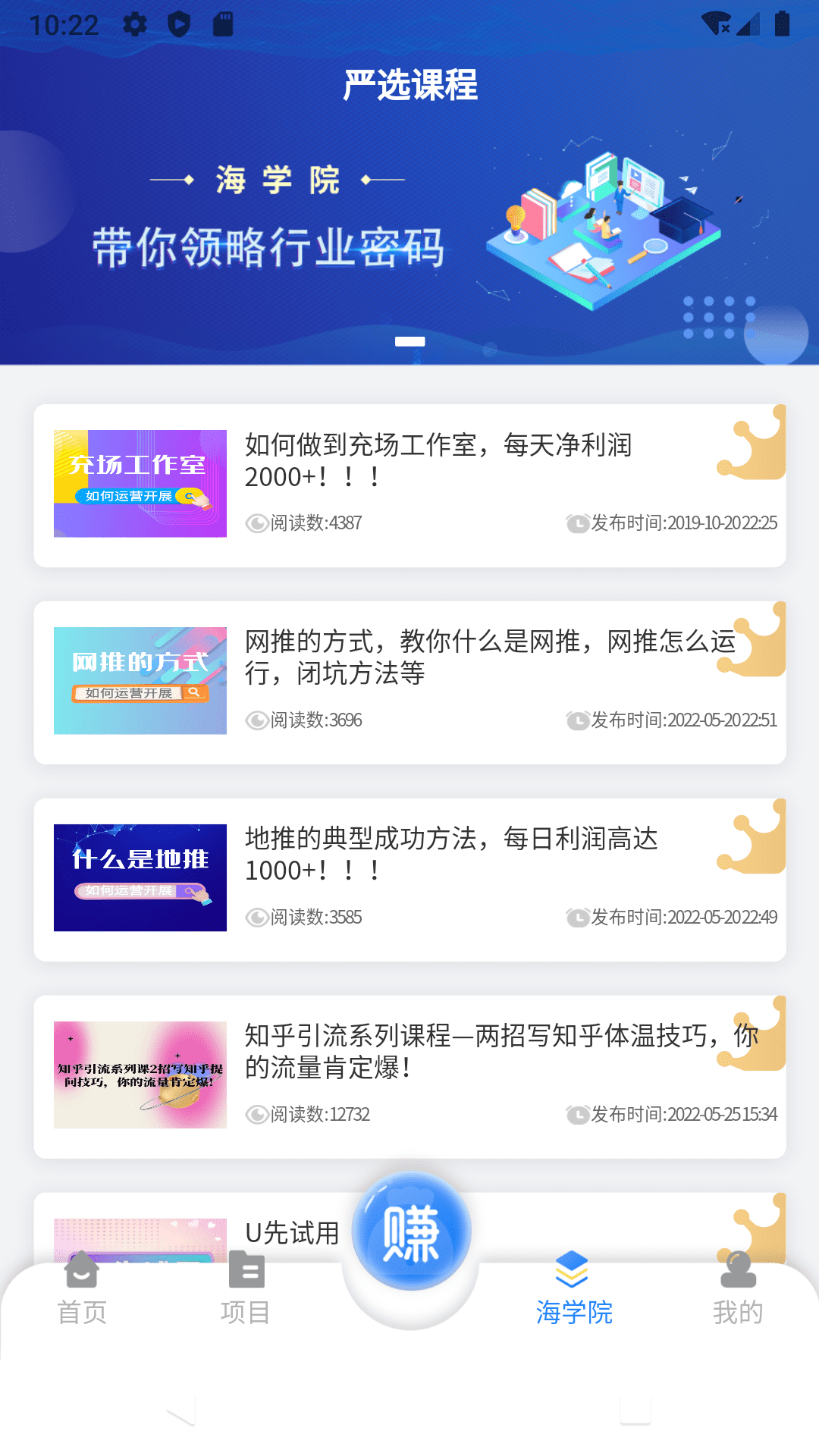This screenshot has width=819, height=1456.
Task: Tap the shield icon in the status bar
Action: tap(180, 23)
